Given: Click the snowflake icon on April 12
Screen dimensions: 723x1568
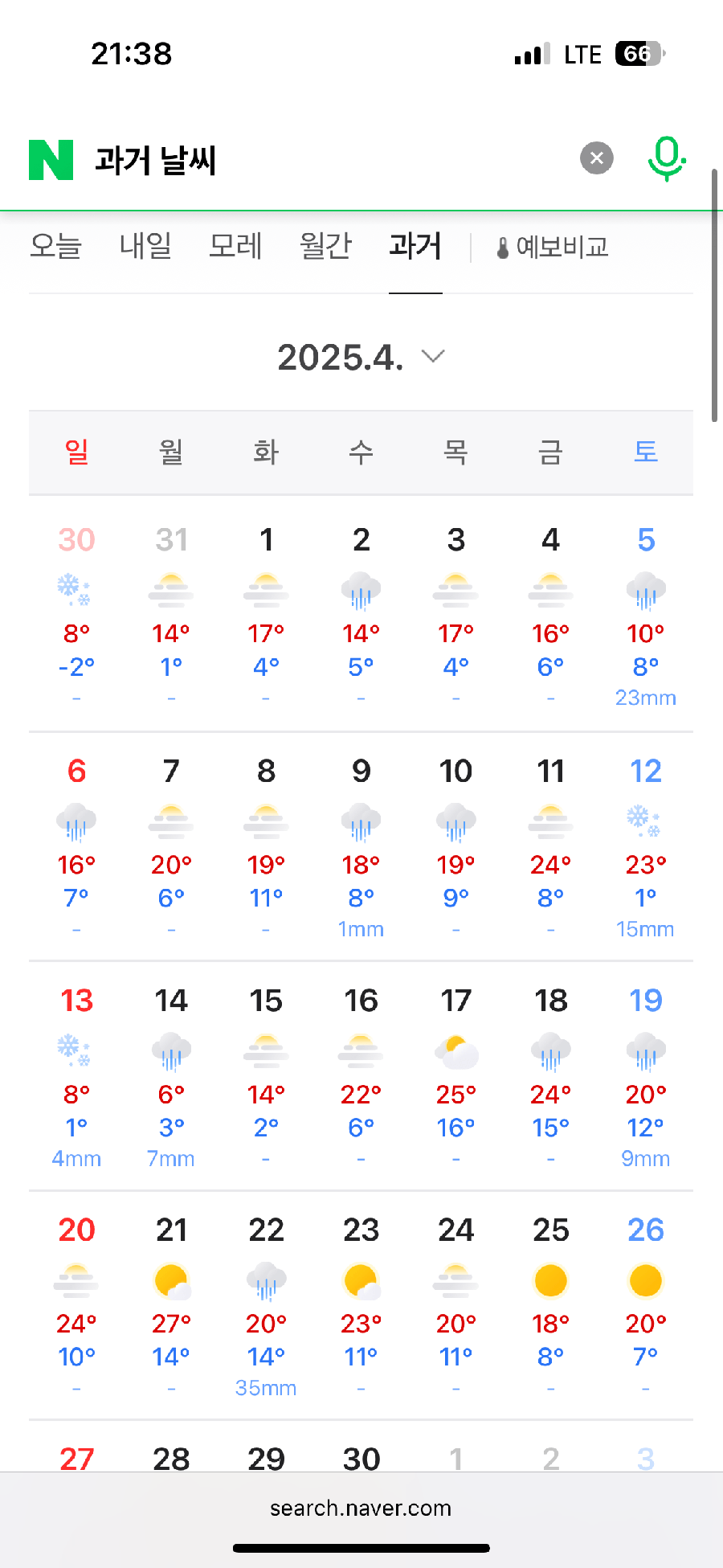Looking at the screenshot, I should click(x=645, y=821).
